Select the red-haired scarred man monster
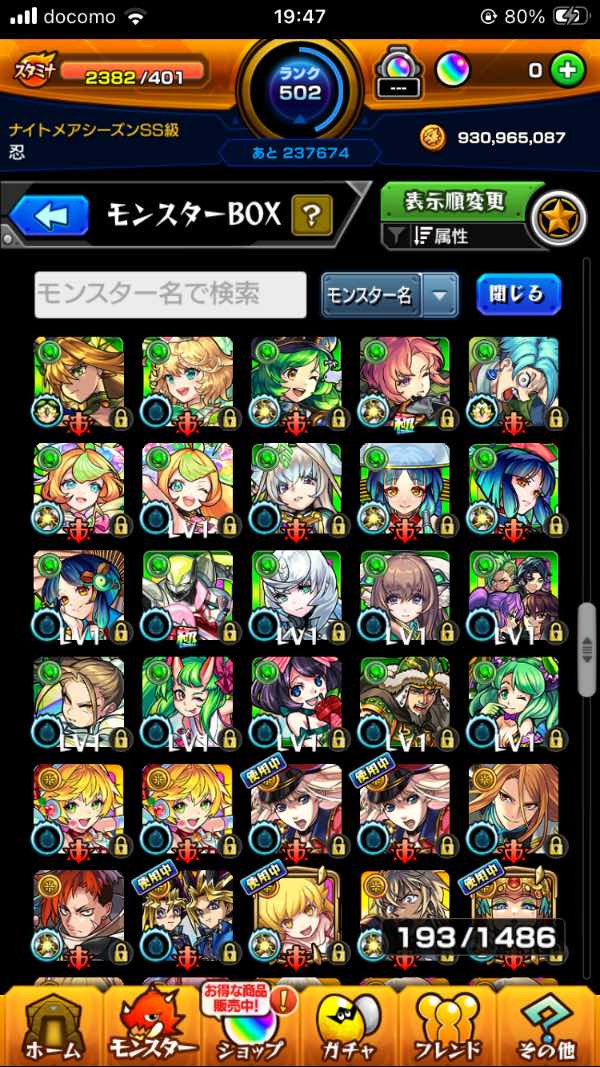 79,915
